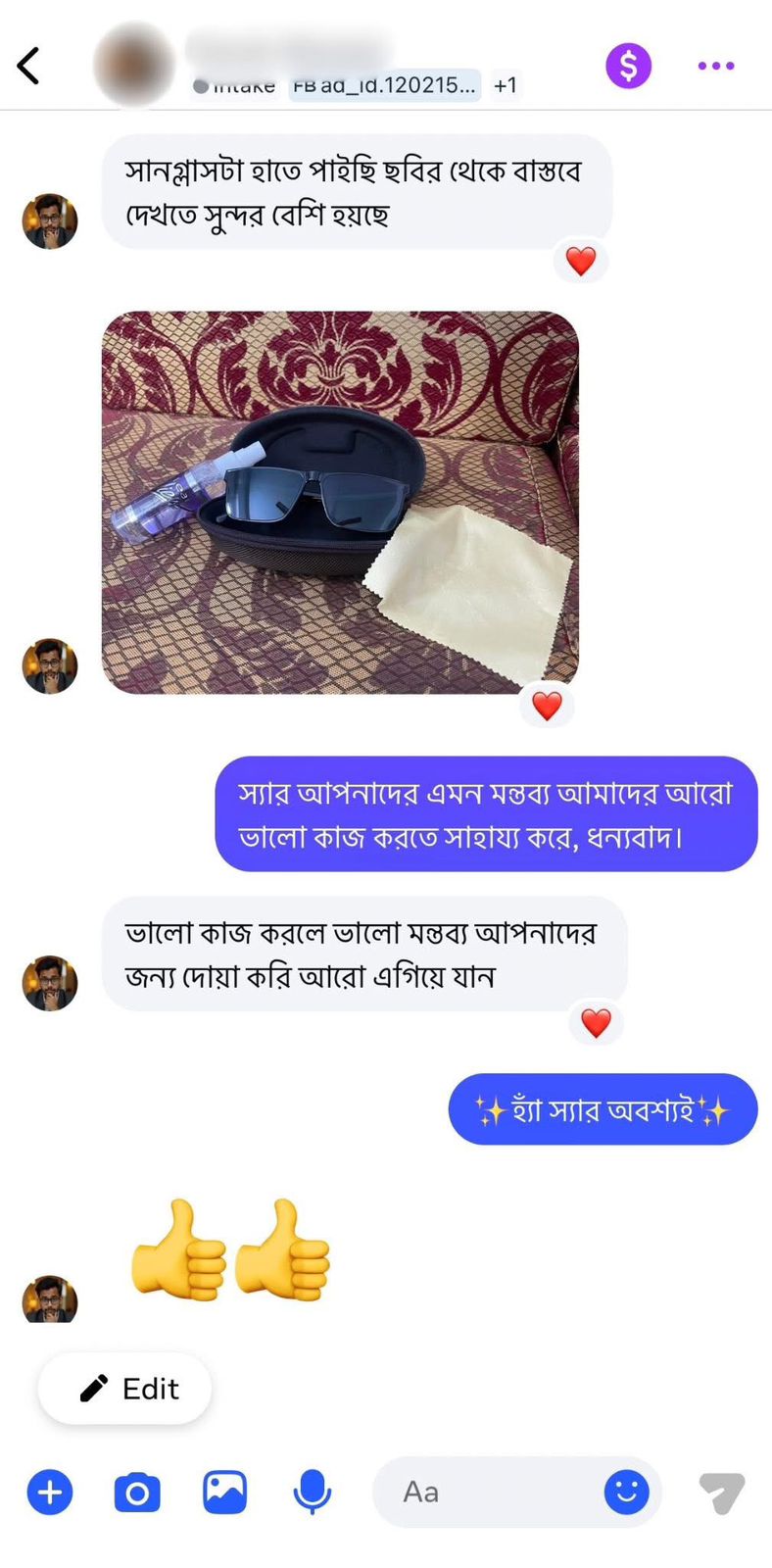Go back using the back arrow

(x=28, y=66)
